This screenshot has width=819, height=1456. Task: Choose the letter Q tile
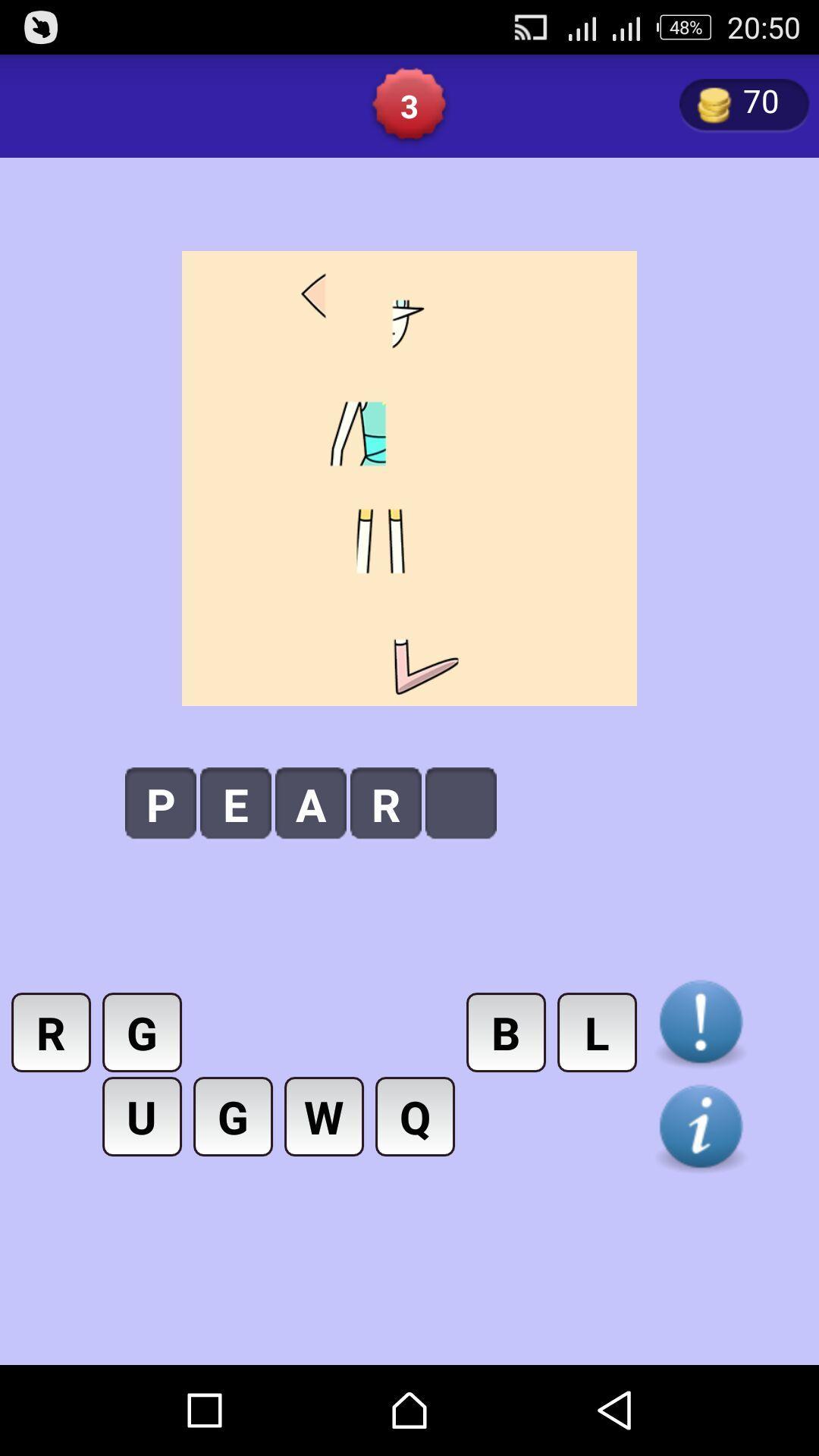pos(415,1116)
